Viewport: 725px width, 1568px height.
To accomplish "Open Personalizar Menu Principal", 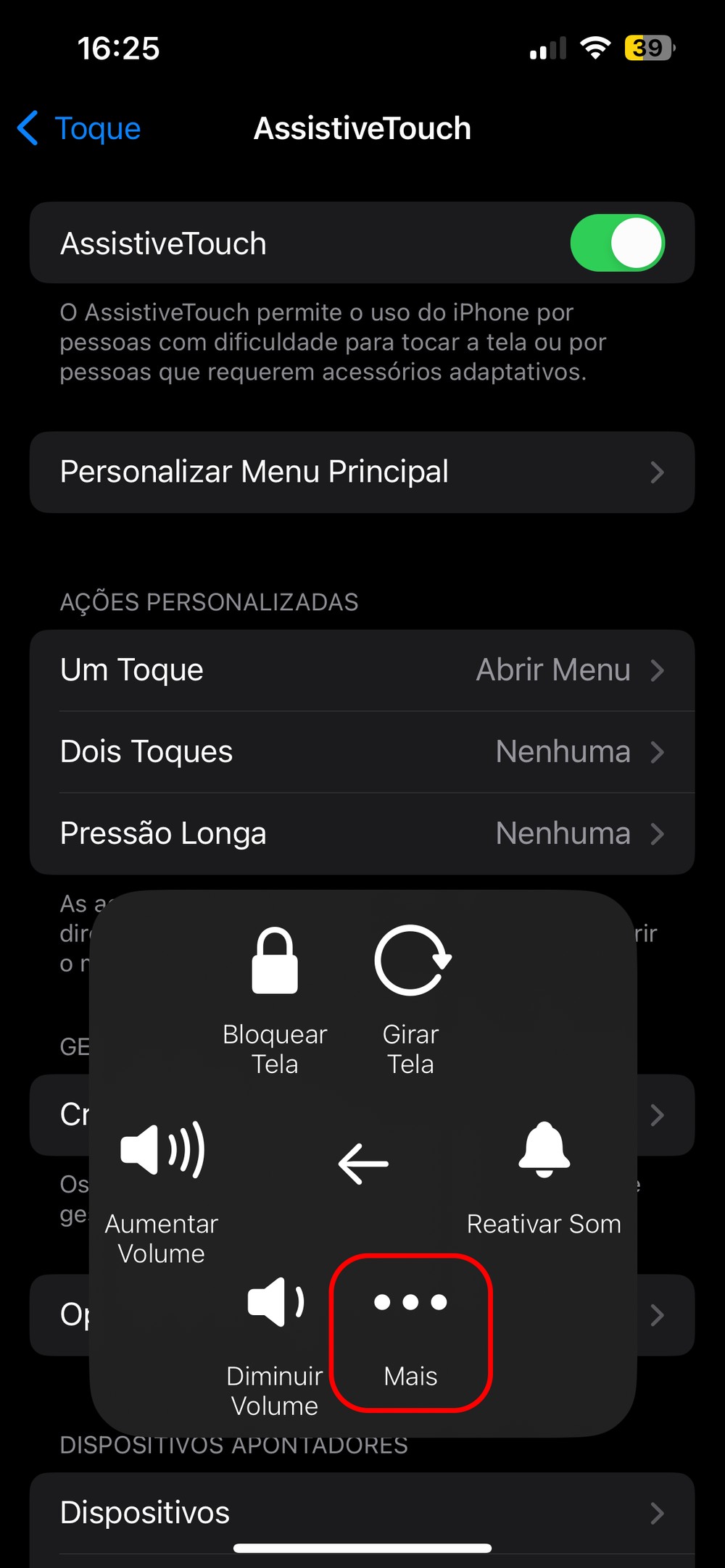I will (362, 472).
